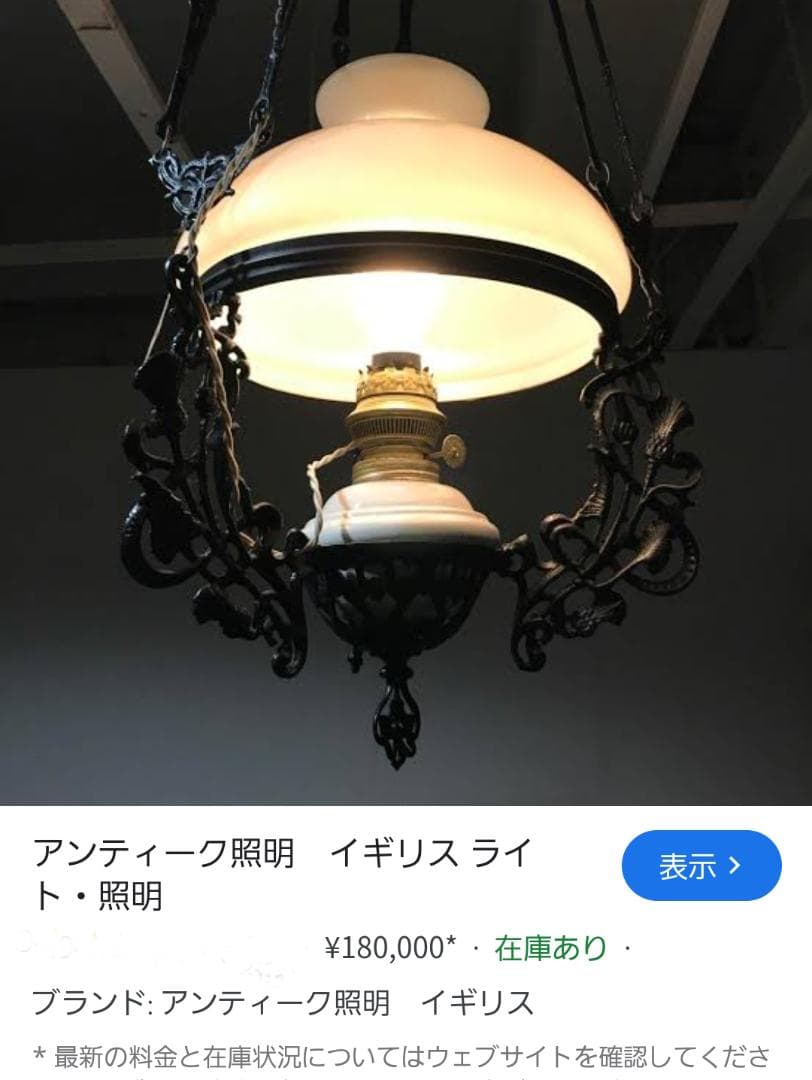812x1080 pixels.
Task: Open the antique lamp product image
Action: click(x=406, y=400)
